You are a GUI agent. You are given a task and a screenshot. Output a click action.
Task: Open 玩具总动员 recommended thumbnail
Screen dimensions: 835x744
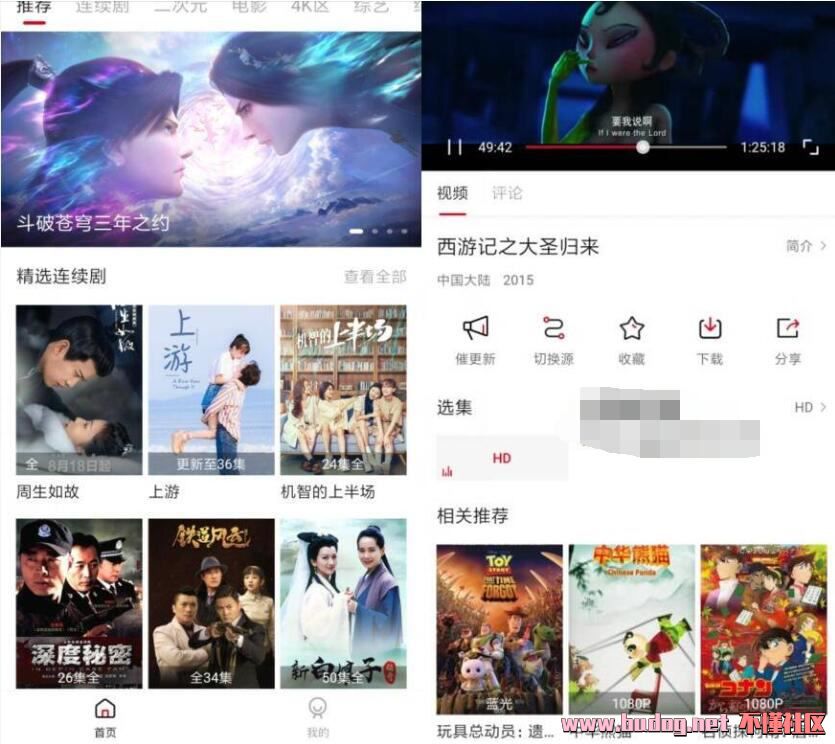coord(499,628)
